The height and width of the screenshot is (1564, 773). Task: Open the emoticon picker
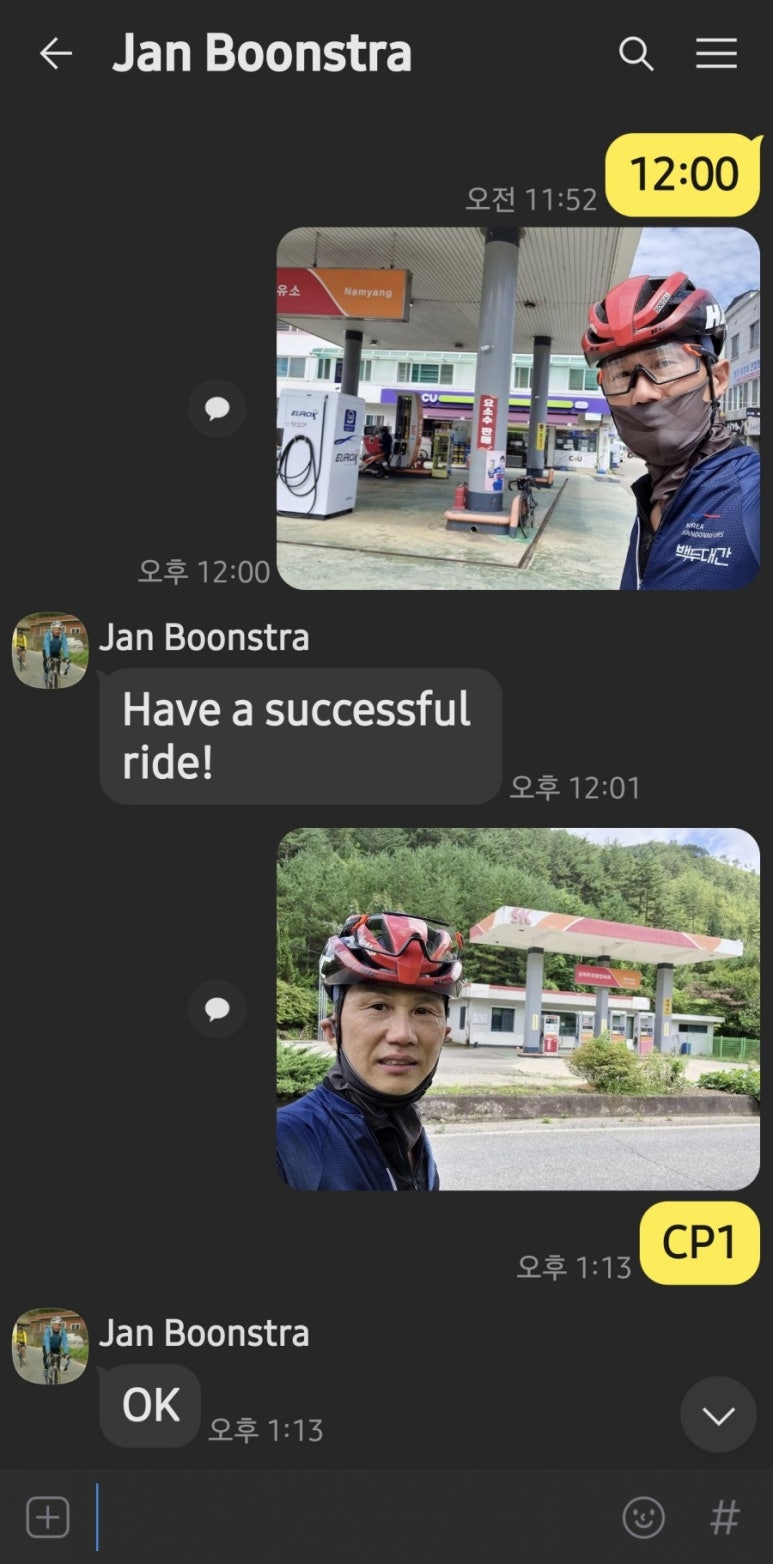pos(643,1517)
